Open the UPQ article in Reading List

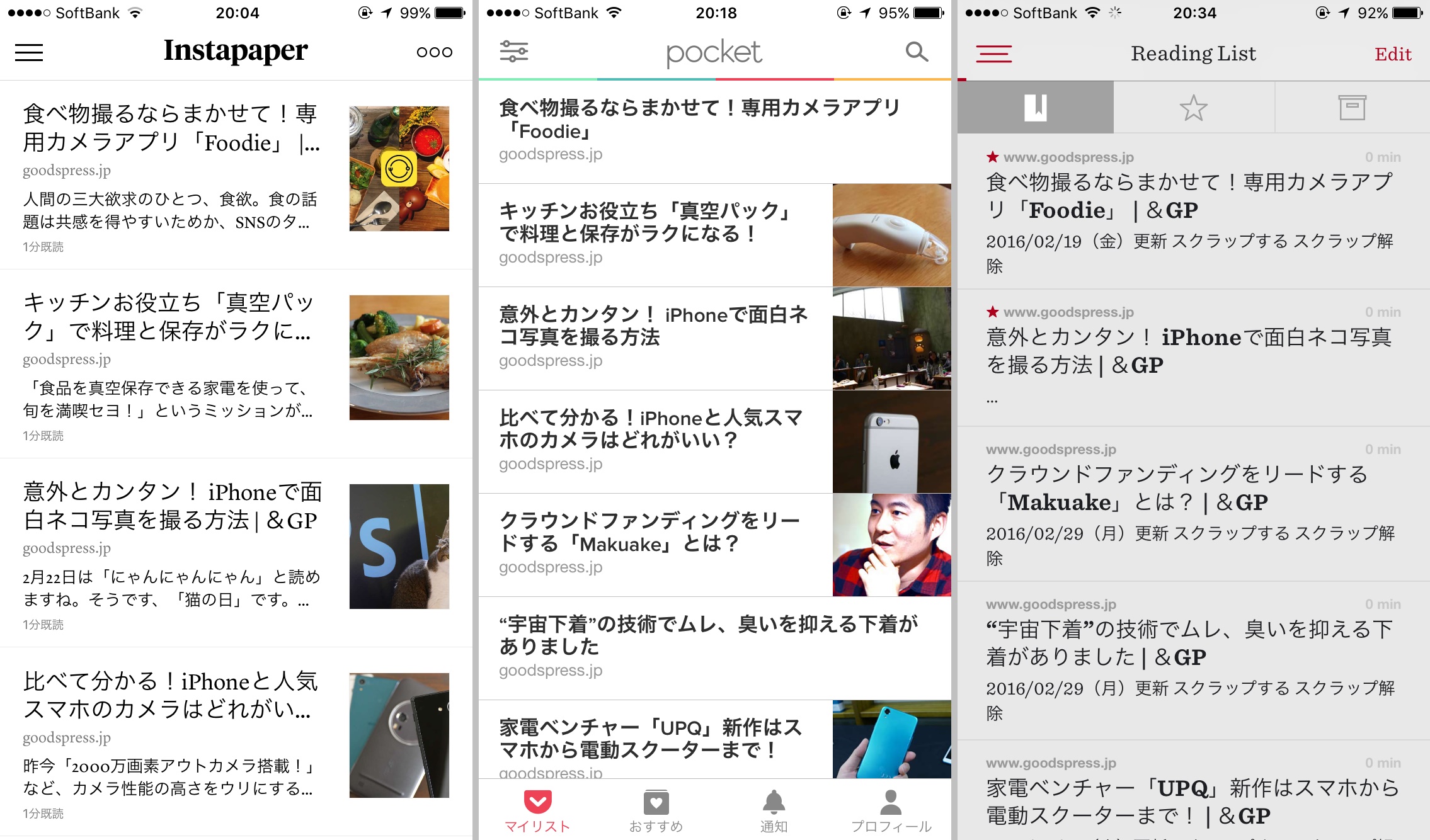[x=1194, y=790]
